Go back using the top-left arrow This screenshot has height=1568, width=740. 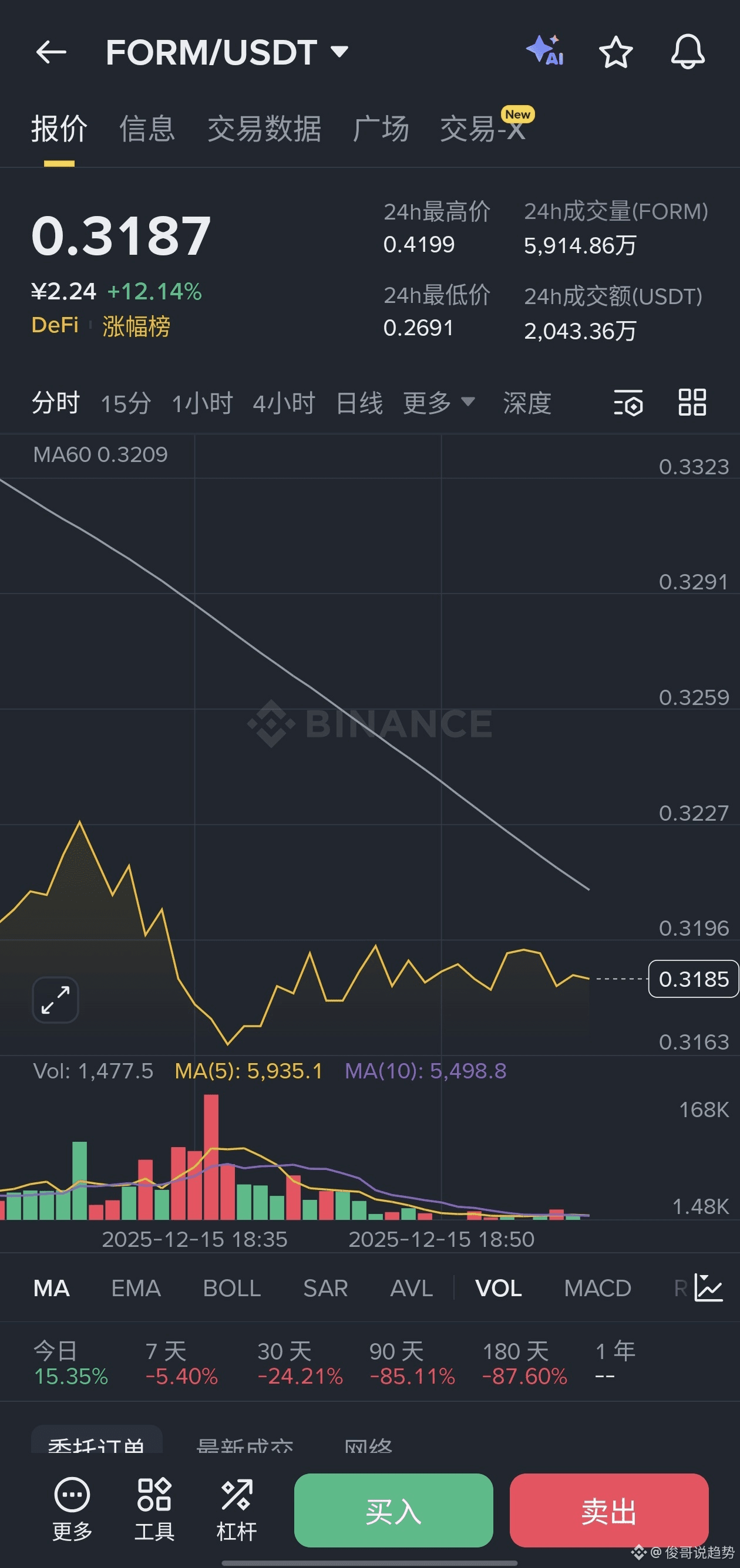click(51, 52)
